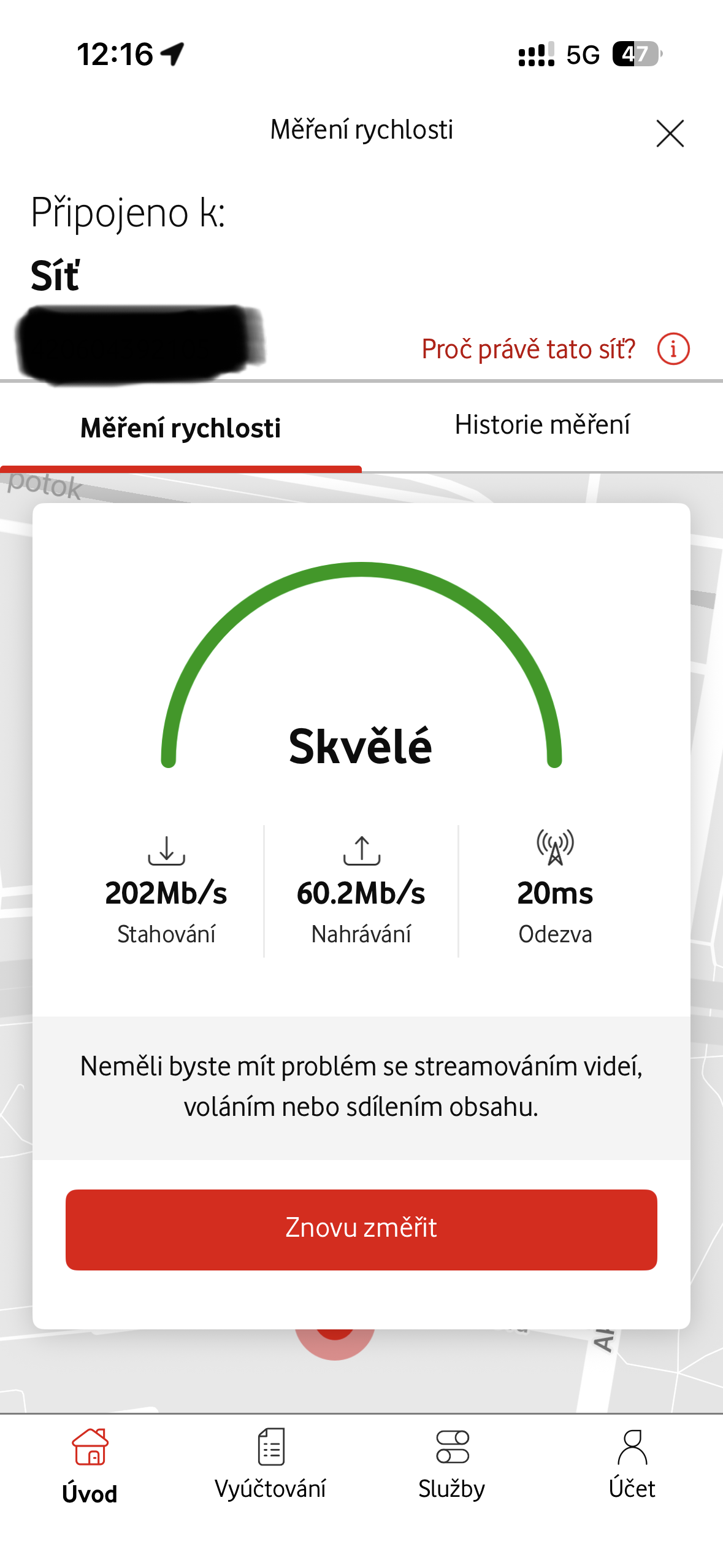Close the Měření rychlosti screen
The width and height of the screenshot is (723, 1568).
click(670, 133)
